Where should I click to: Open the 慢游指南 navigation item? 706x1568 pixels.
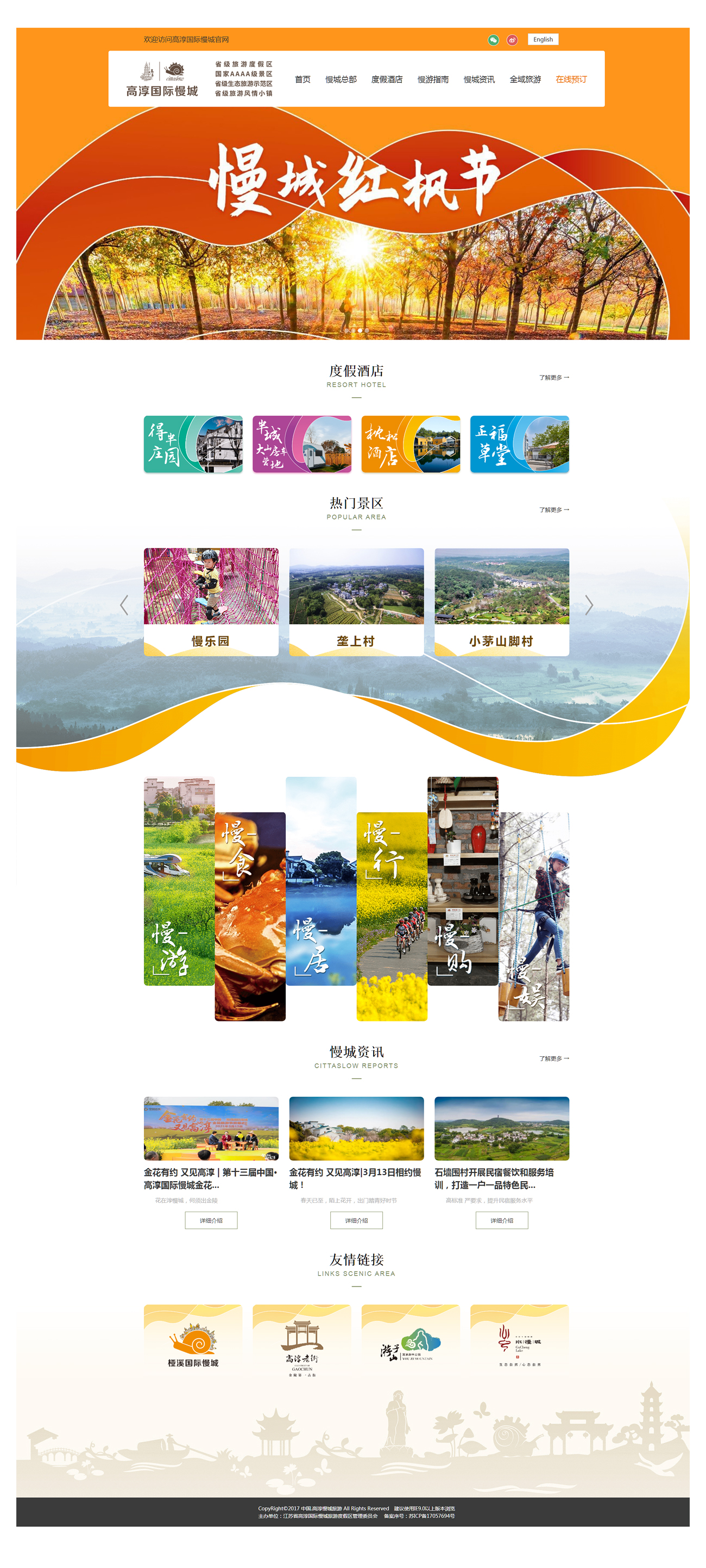(433, 80)
